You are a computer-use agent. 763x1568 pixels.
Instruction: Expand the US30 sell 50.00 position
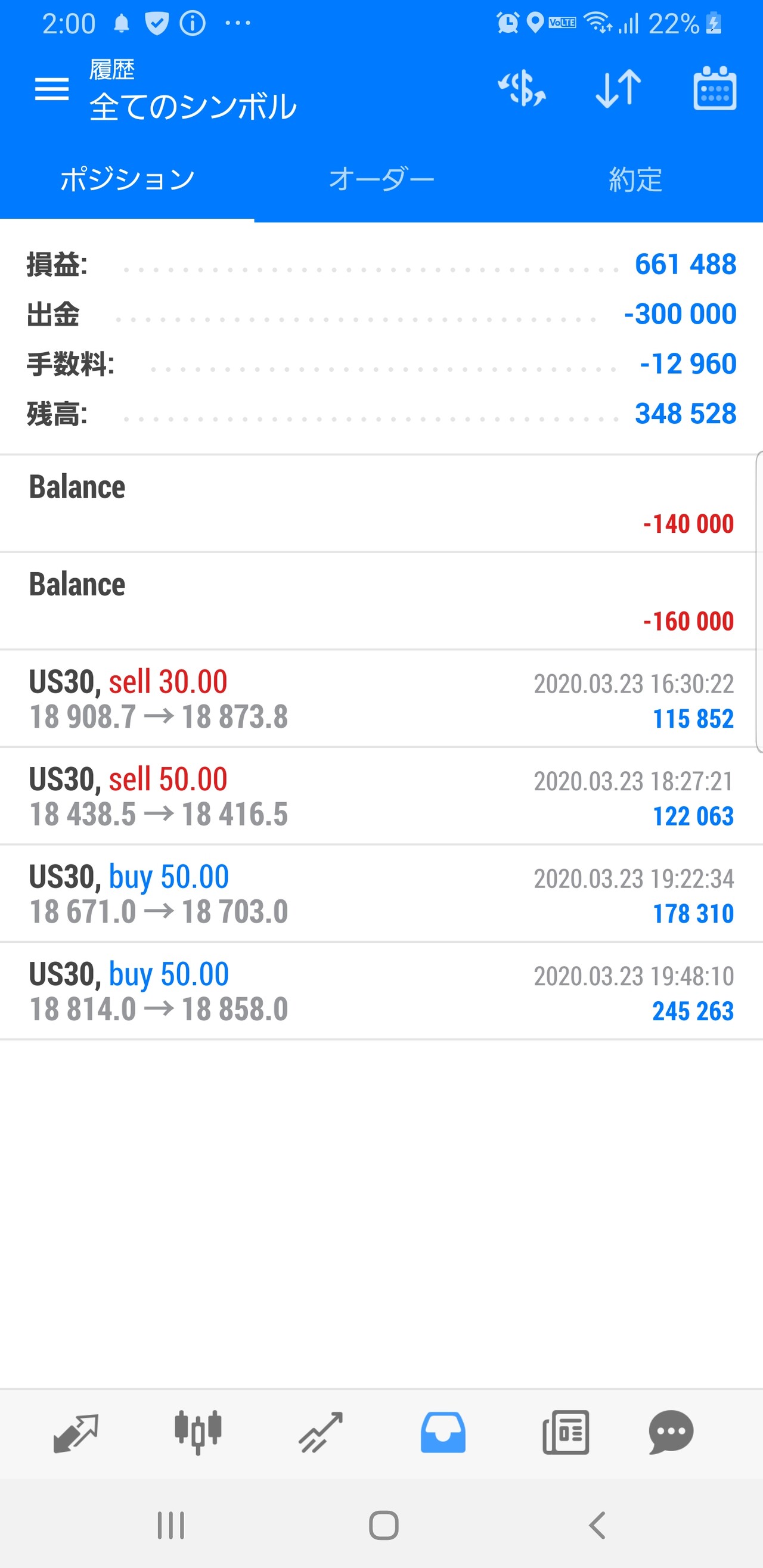pyautogui.click(x=381, y=796)
